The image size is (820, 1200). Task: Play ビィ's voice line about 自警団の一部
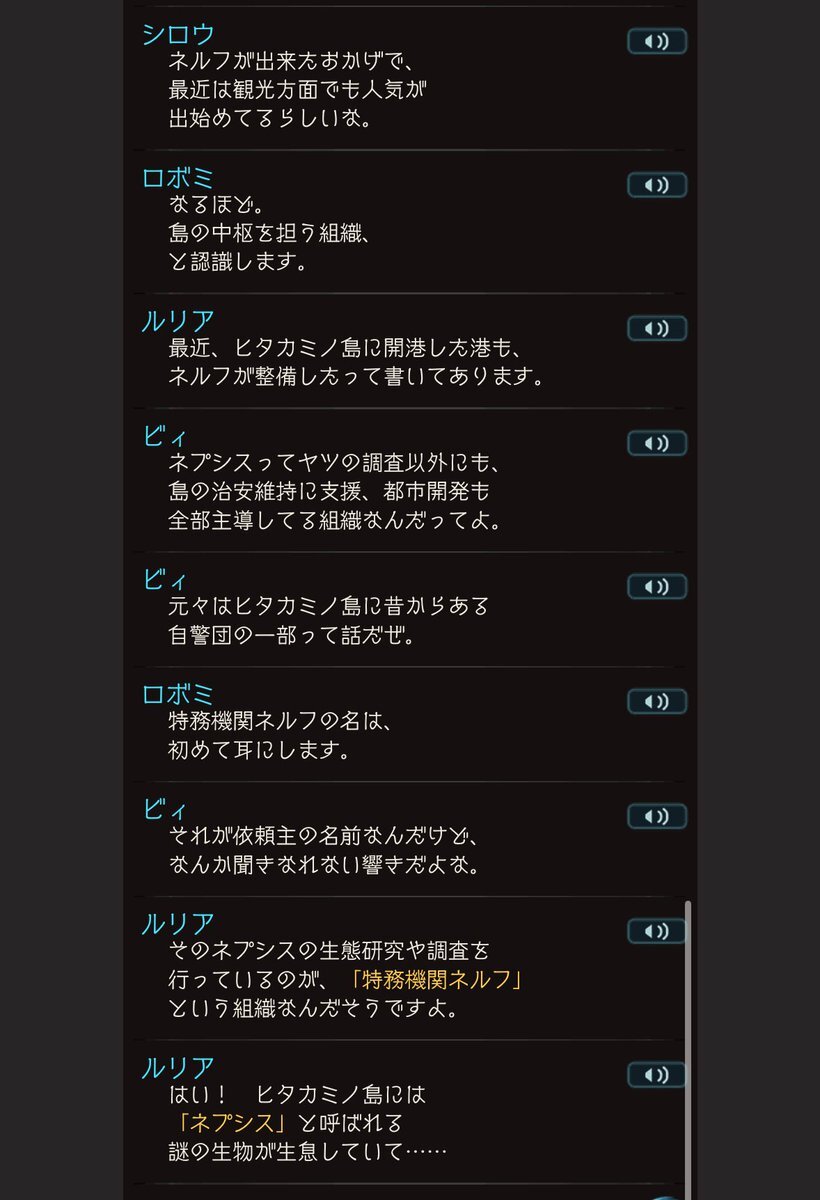[x=657, y=587]
